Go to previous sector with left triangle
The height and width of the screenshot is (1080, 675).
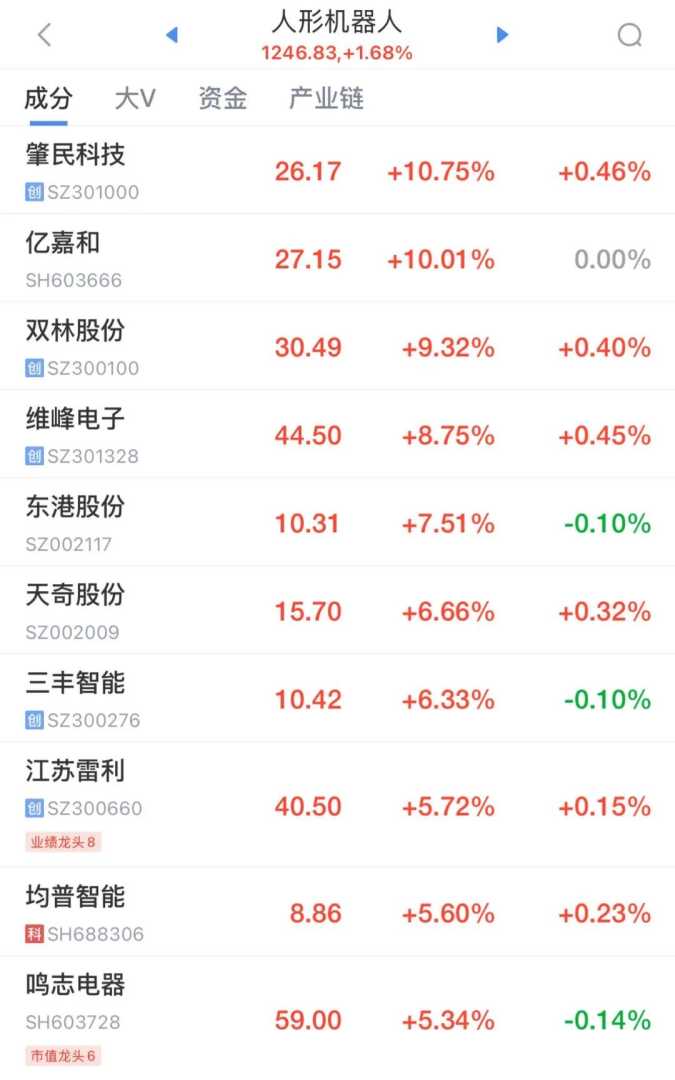(x=171, y=36)
